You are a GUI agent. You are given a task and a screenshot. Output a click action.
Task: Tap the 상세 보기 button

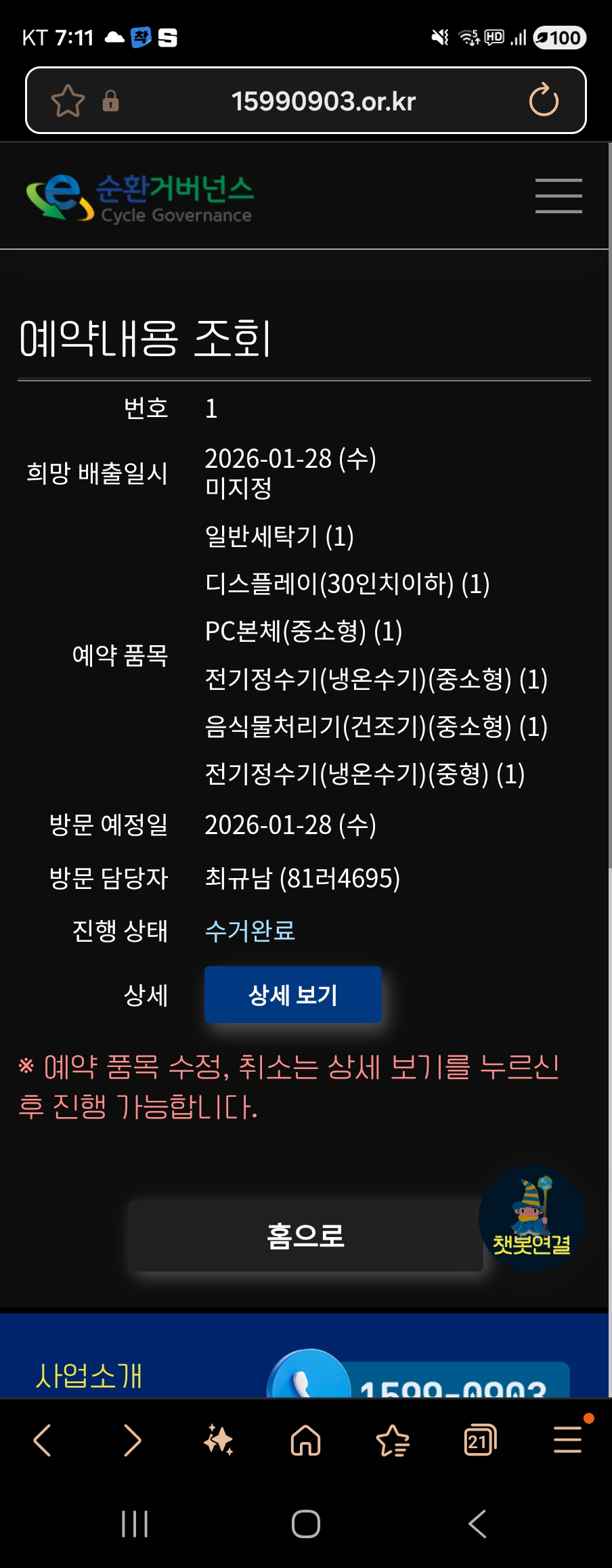292,995
